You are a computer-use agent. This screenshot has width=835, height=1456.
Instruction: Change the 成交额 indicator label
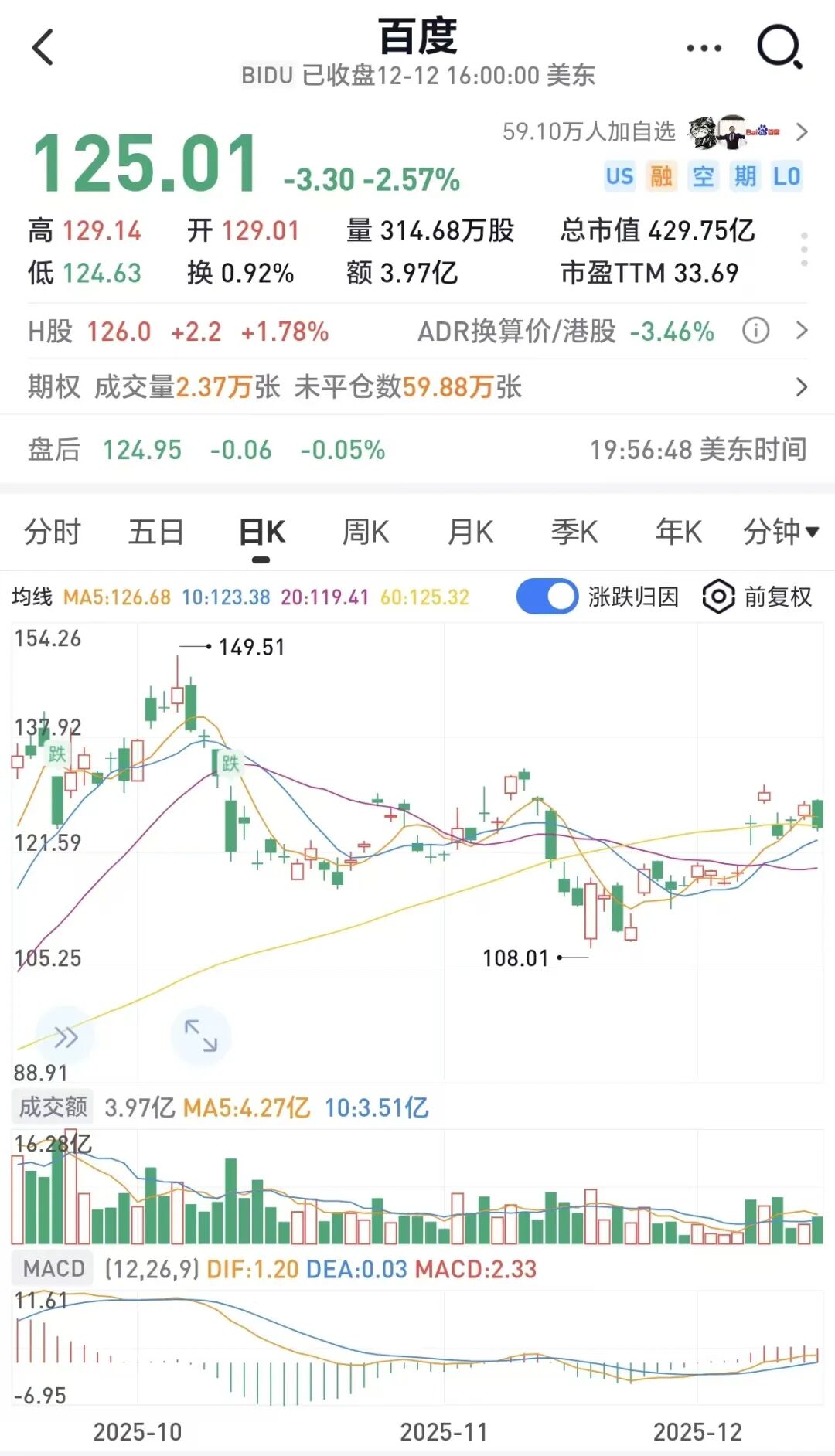[x=53, y=1107]
